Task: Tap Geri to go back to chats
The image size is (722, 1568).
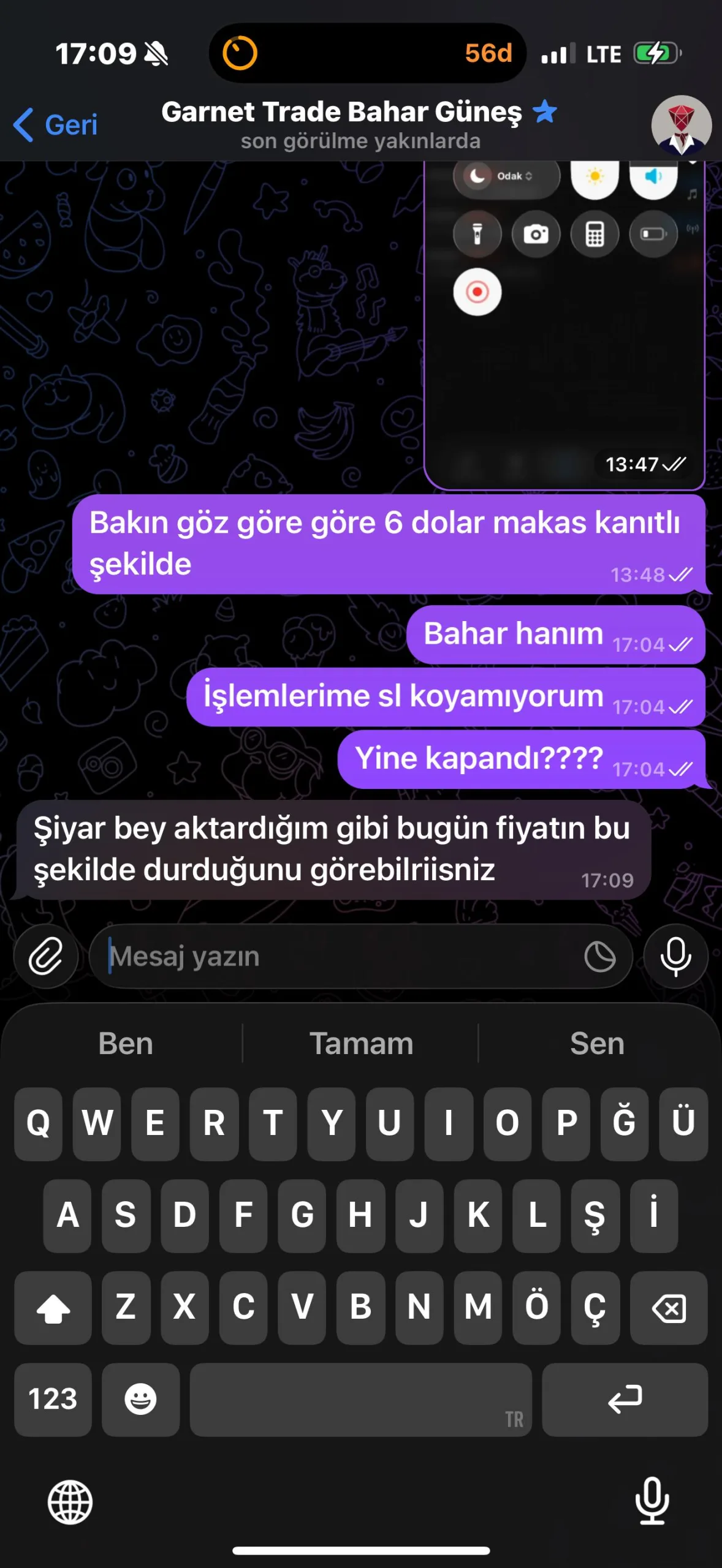Action: [x=56, y=125]
